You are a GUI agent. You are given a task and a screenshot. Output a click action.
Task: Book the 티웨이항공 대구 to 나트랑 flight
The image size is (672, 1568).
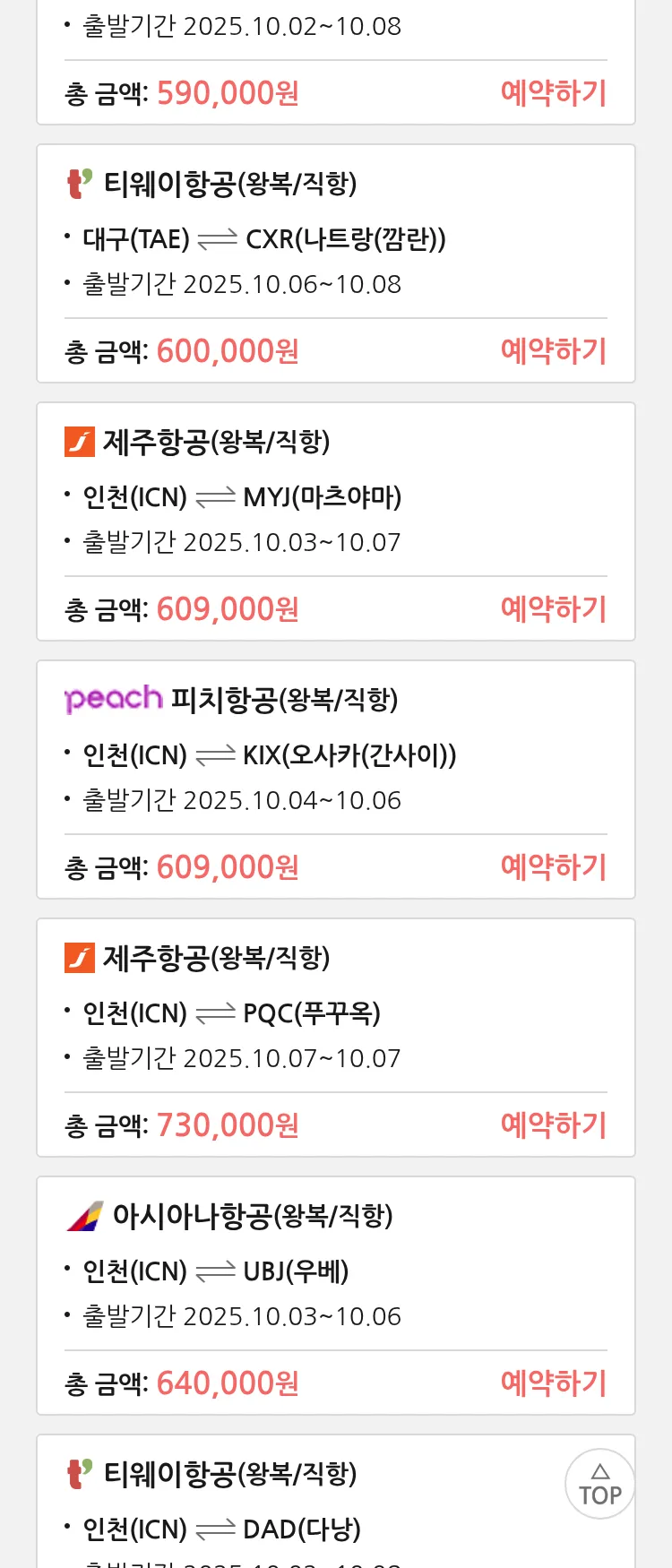(x=553, y=351)
